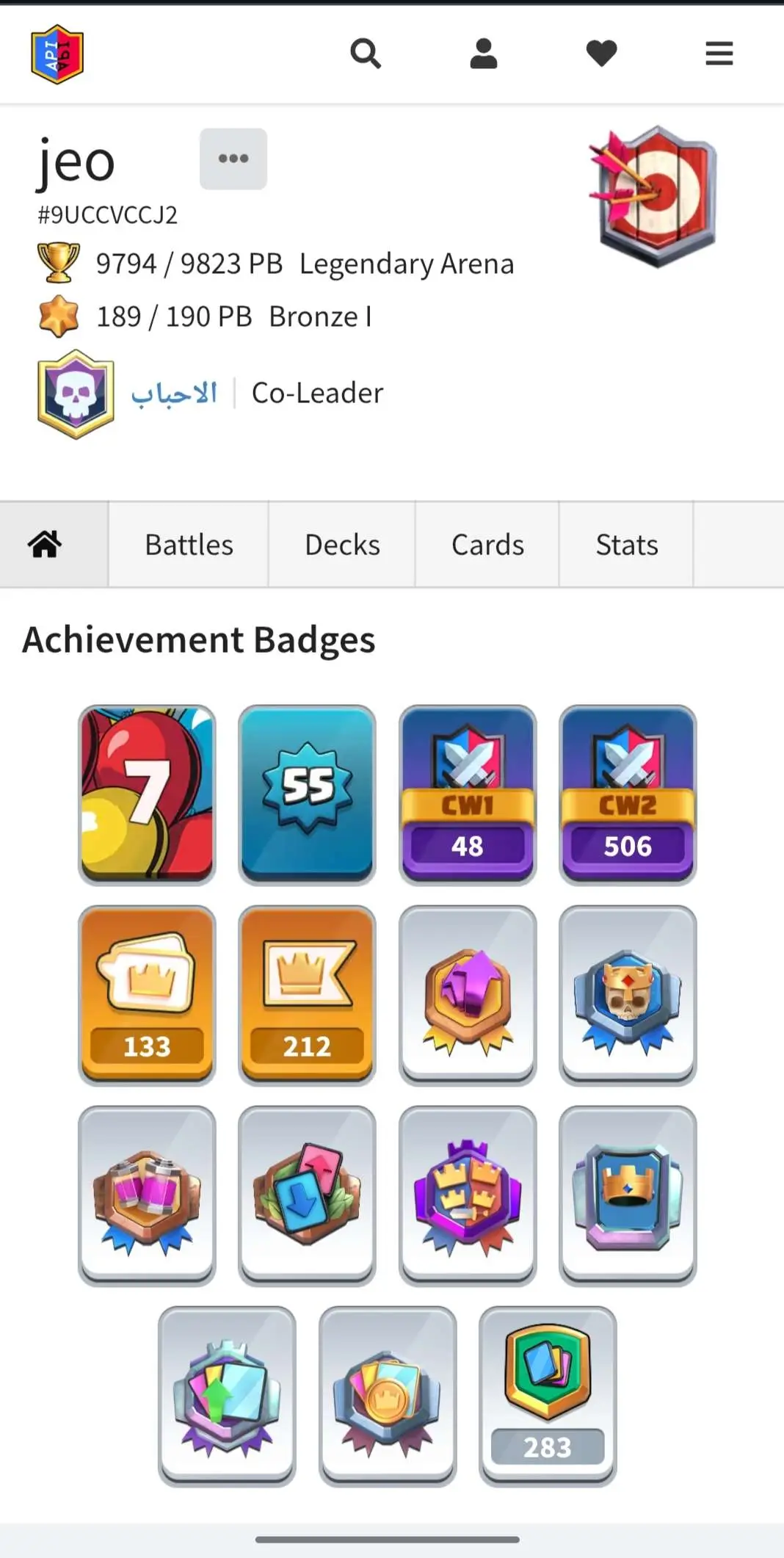Viewport: 784px width, 1558px height.
Task: Switch to the Stats tab
Action: pos(626,545)
